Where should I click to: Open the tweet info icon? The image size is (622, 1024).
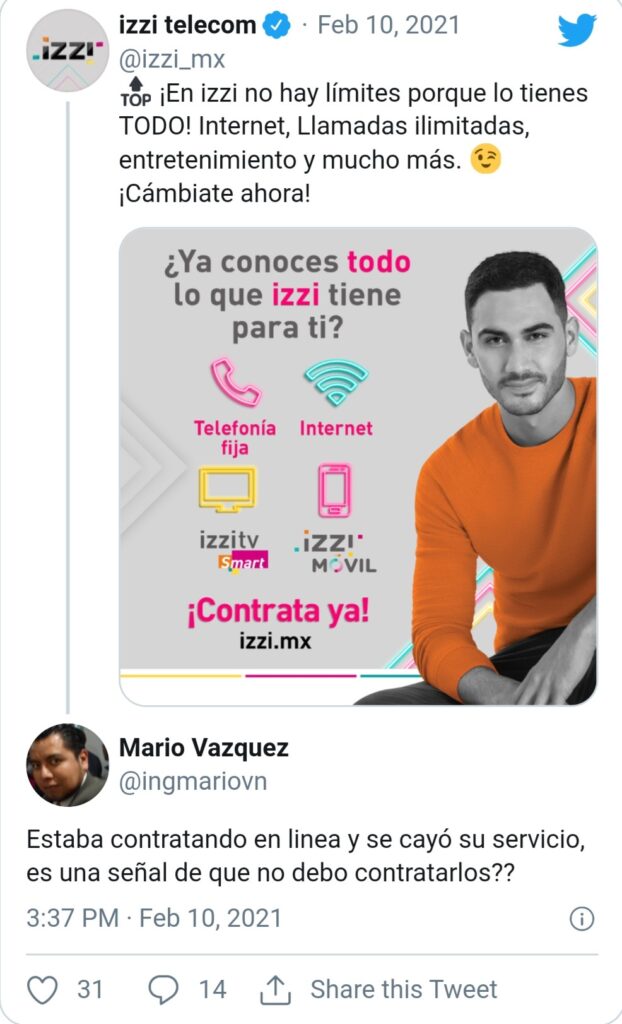tap(581, 918)
